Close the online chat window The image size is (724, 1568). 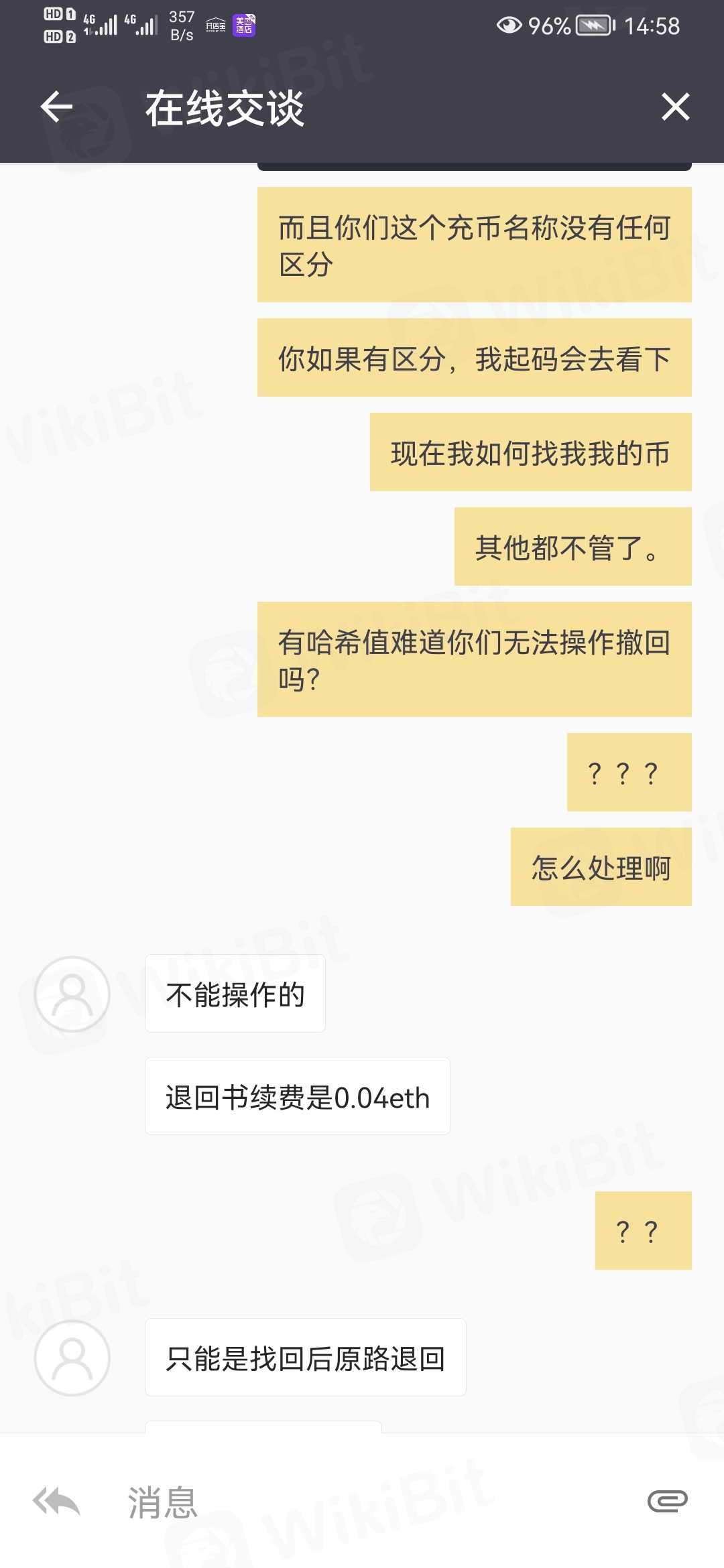pos(675,107)
